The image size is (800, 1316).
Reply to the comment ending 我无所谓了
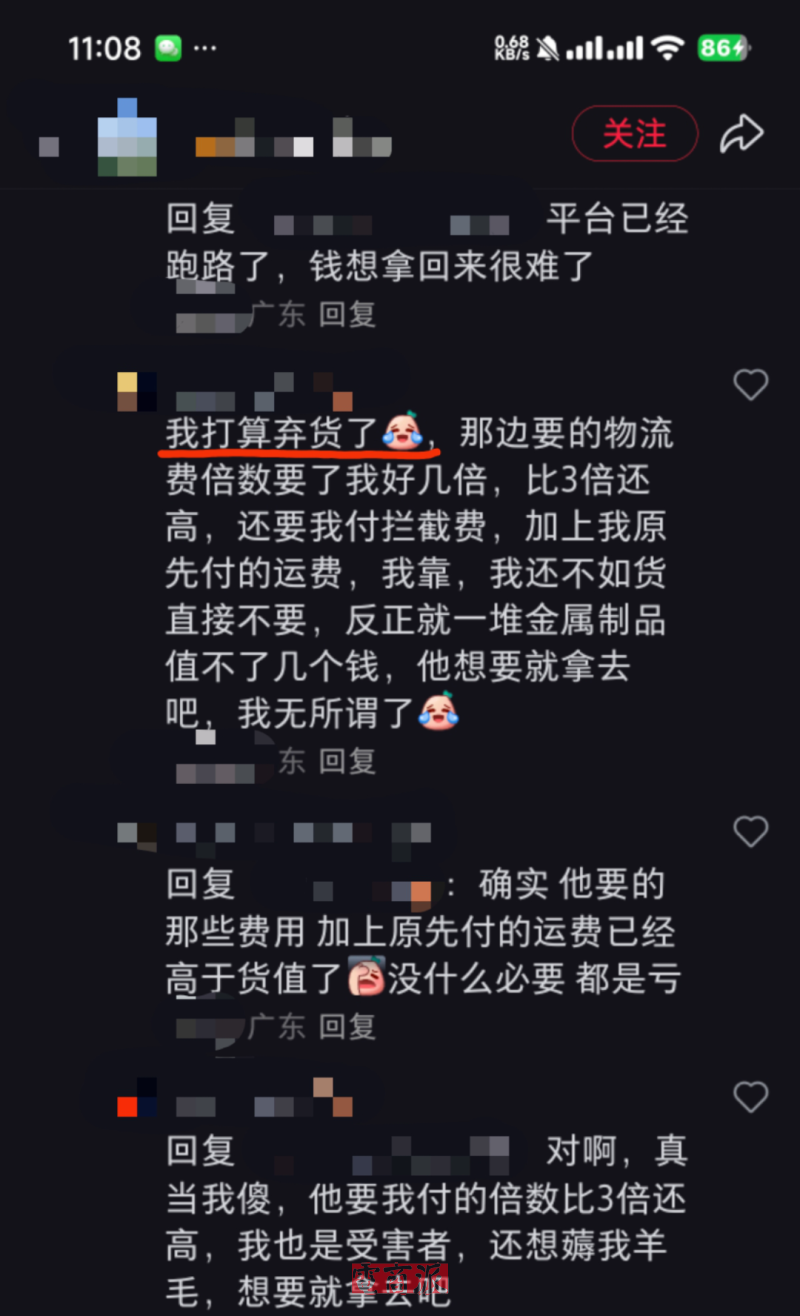pyautogui.click(x=347, y=761)
